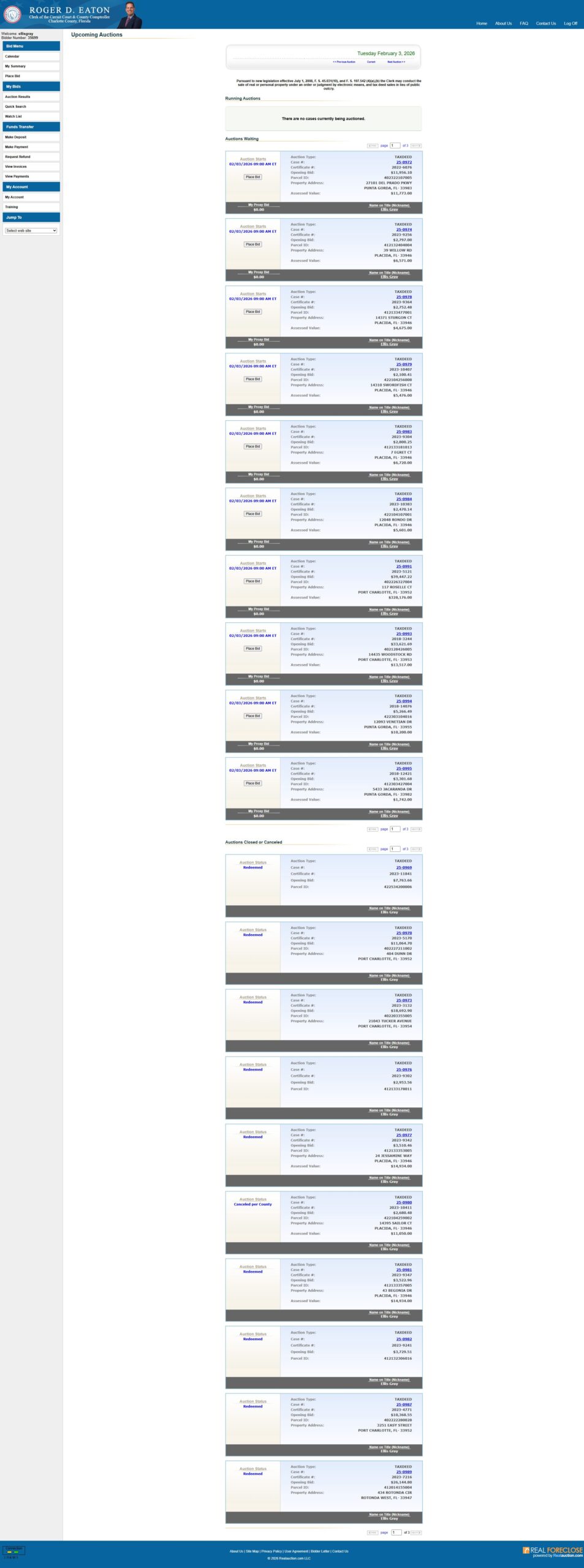
Task: Open redeemed case 25-0969
Action: pyautogui.click(x=404, y=867)
